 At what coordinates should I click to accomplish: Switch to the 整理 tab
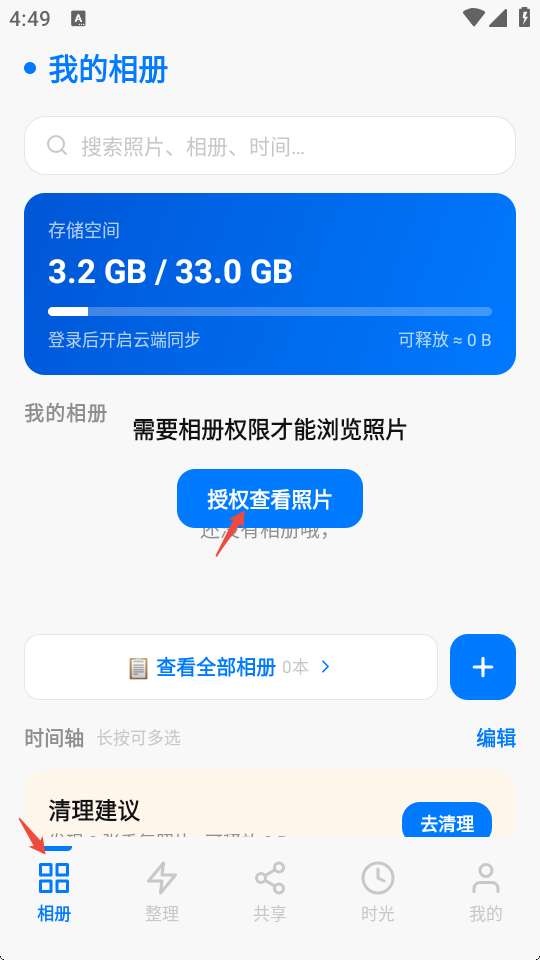click(x=162, y=892)
